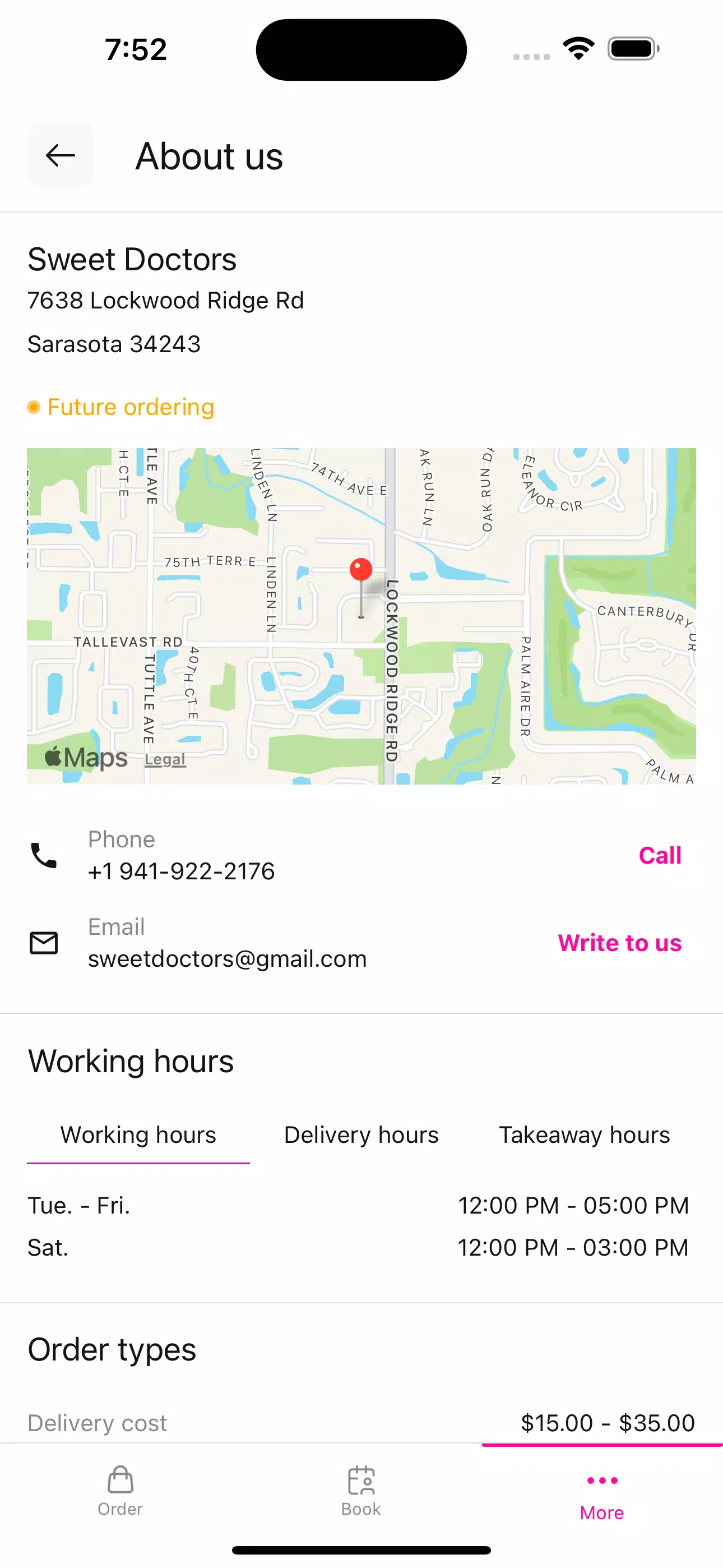Call the Sweet Doctors phone number

(659, 855)
